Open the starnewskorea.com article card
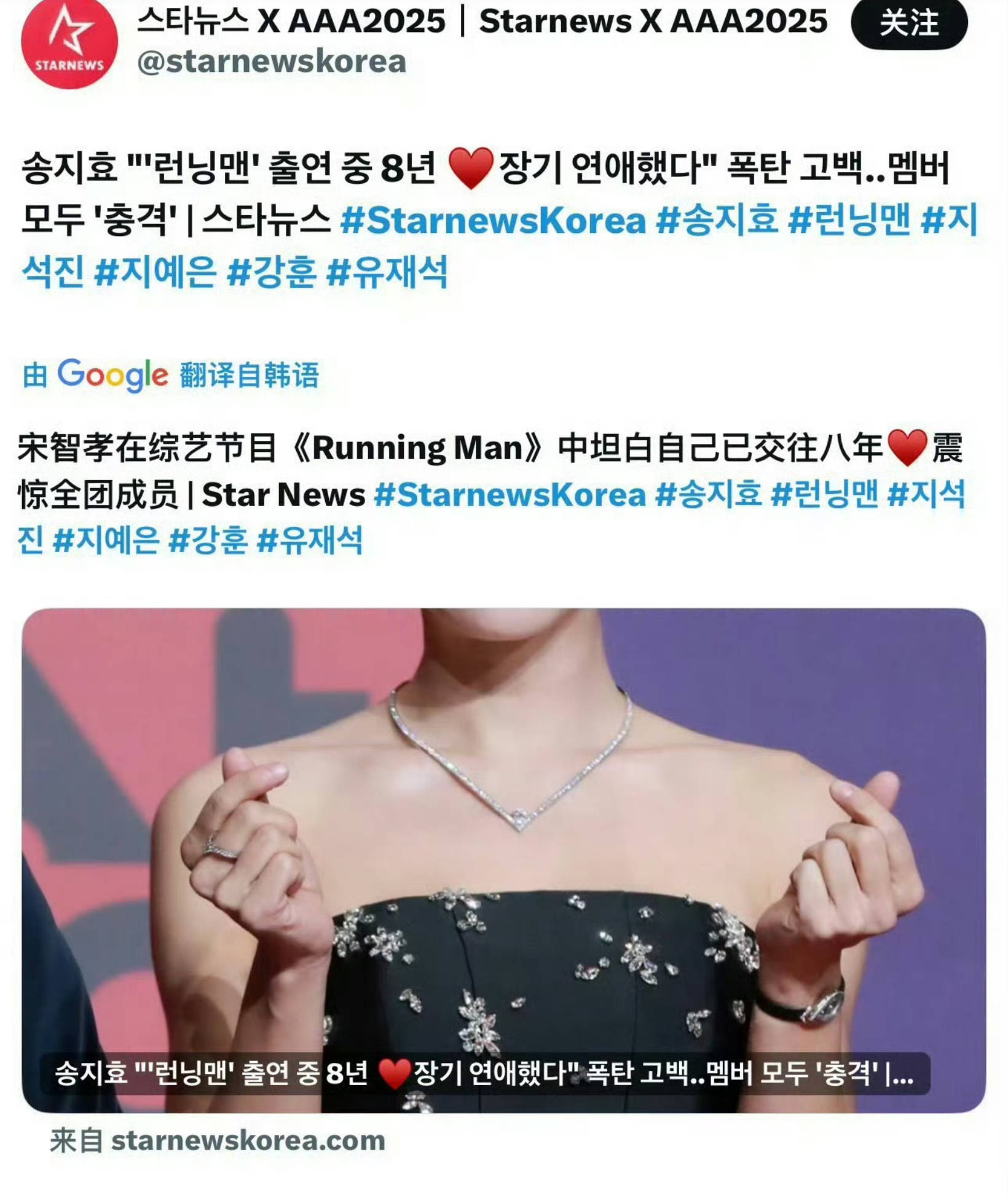Screen dimensions: 1008x1197 pos(503,859)
